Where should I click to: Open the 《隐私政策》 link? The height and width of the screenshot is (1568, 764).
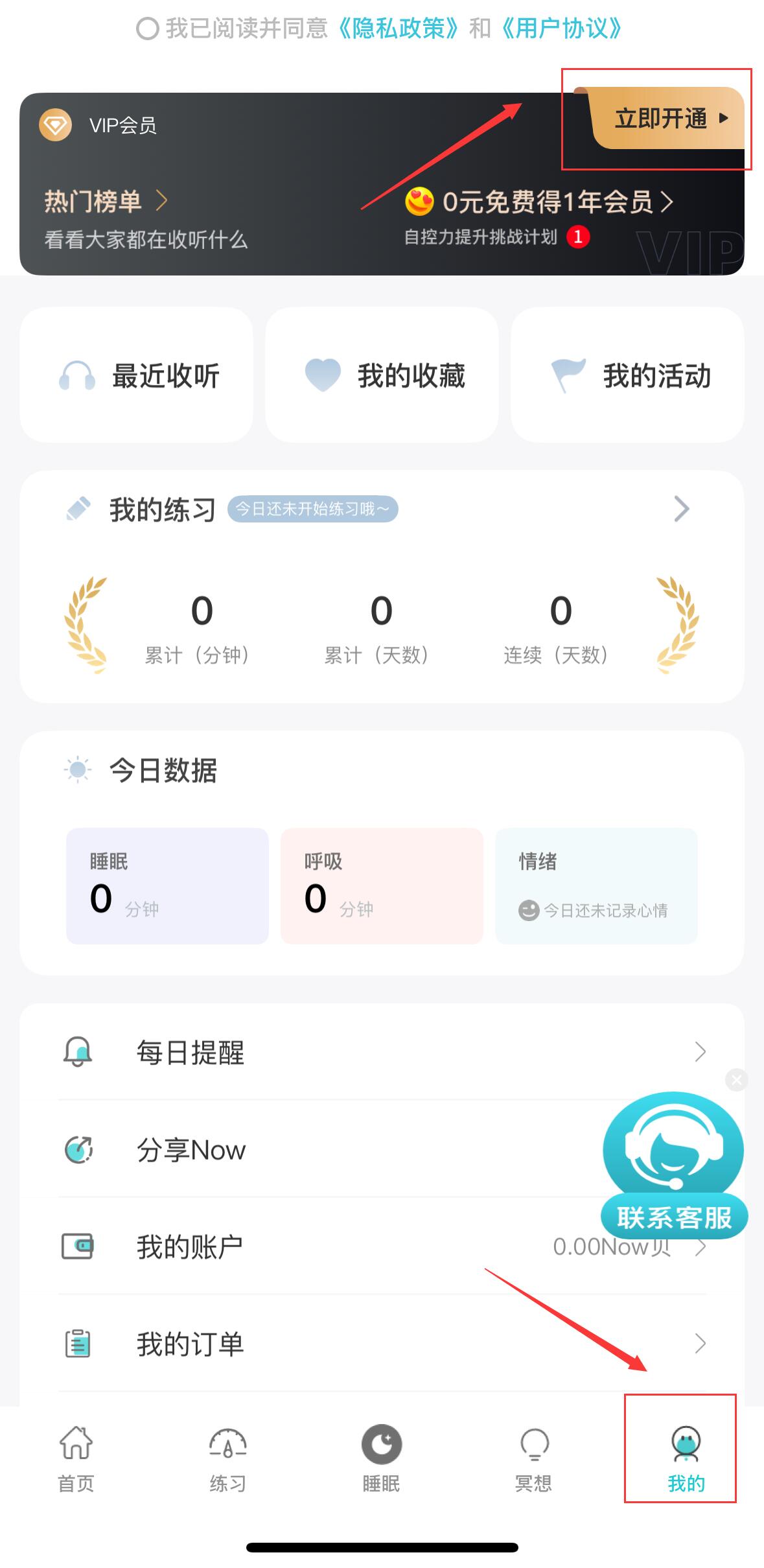400,29
